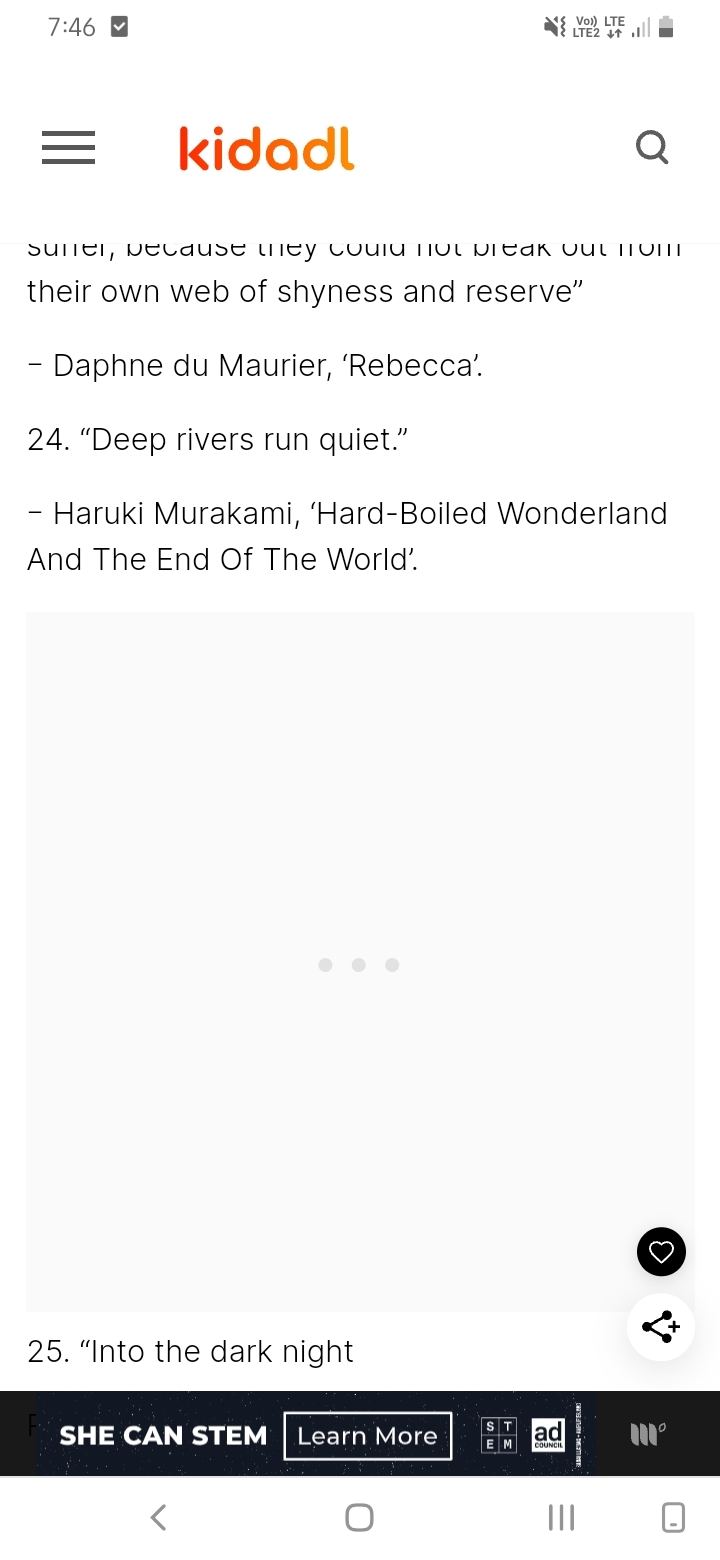Open the hamburger menu
720x1560 pixels.
click(x=68, y=148)
